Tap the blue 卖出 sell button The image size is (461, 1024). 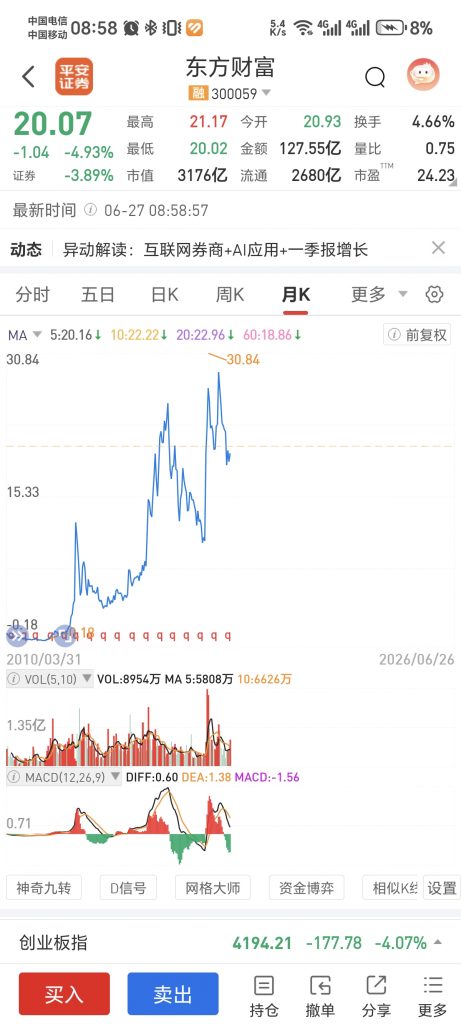tap(173, 994)
